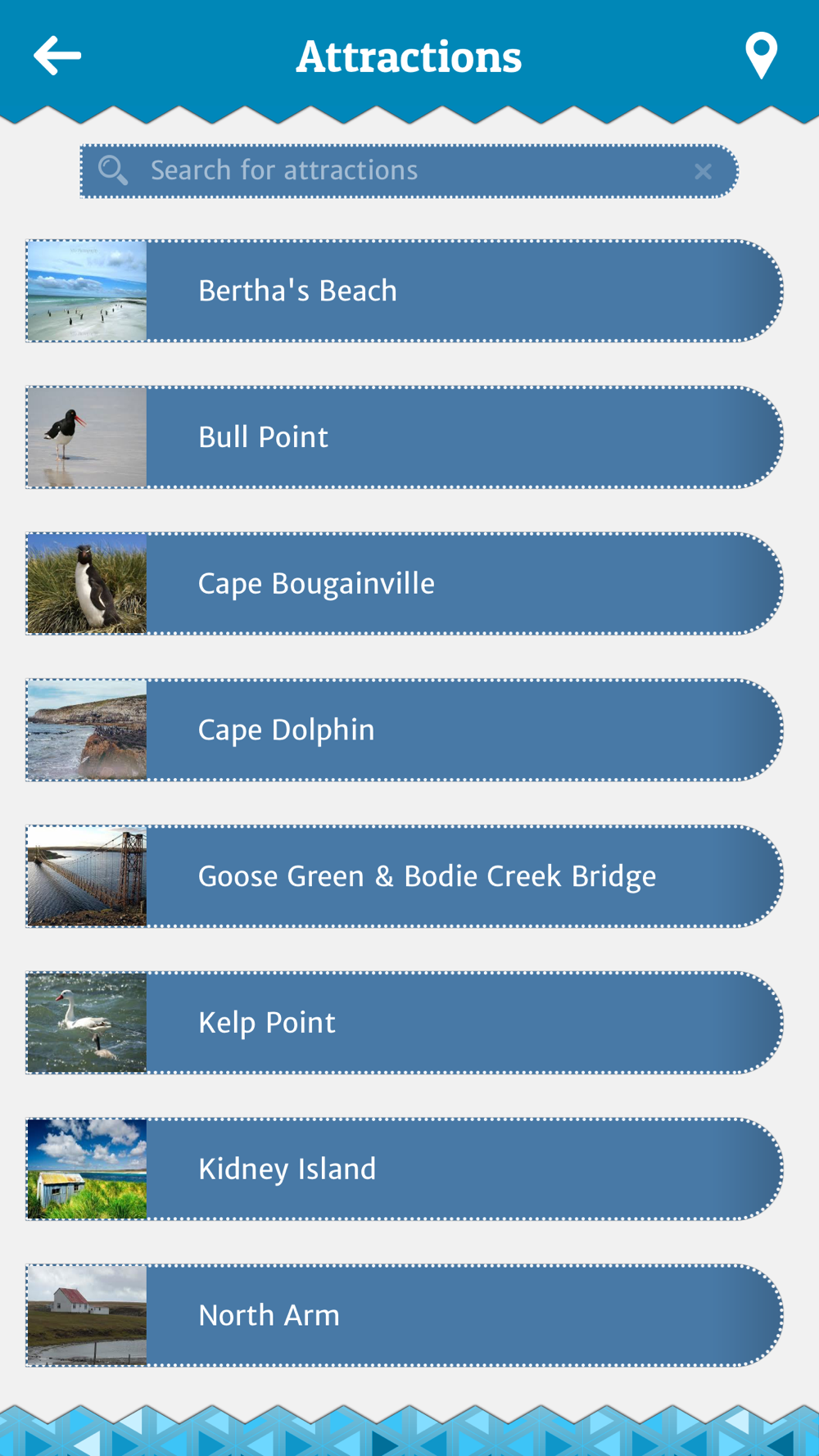Open the map location pin
The height and width of the screenshot is (1456, 819).
(761, 56)
